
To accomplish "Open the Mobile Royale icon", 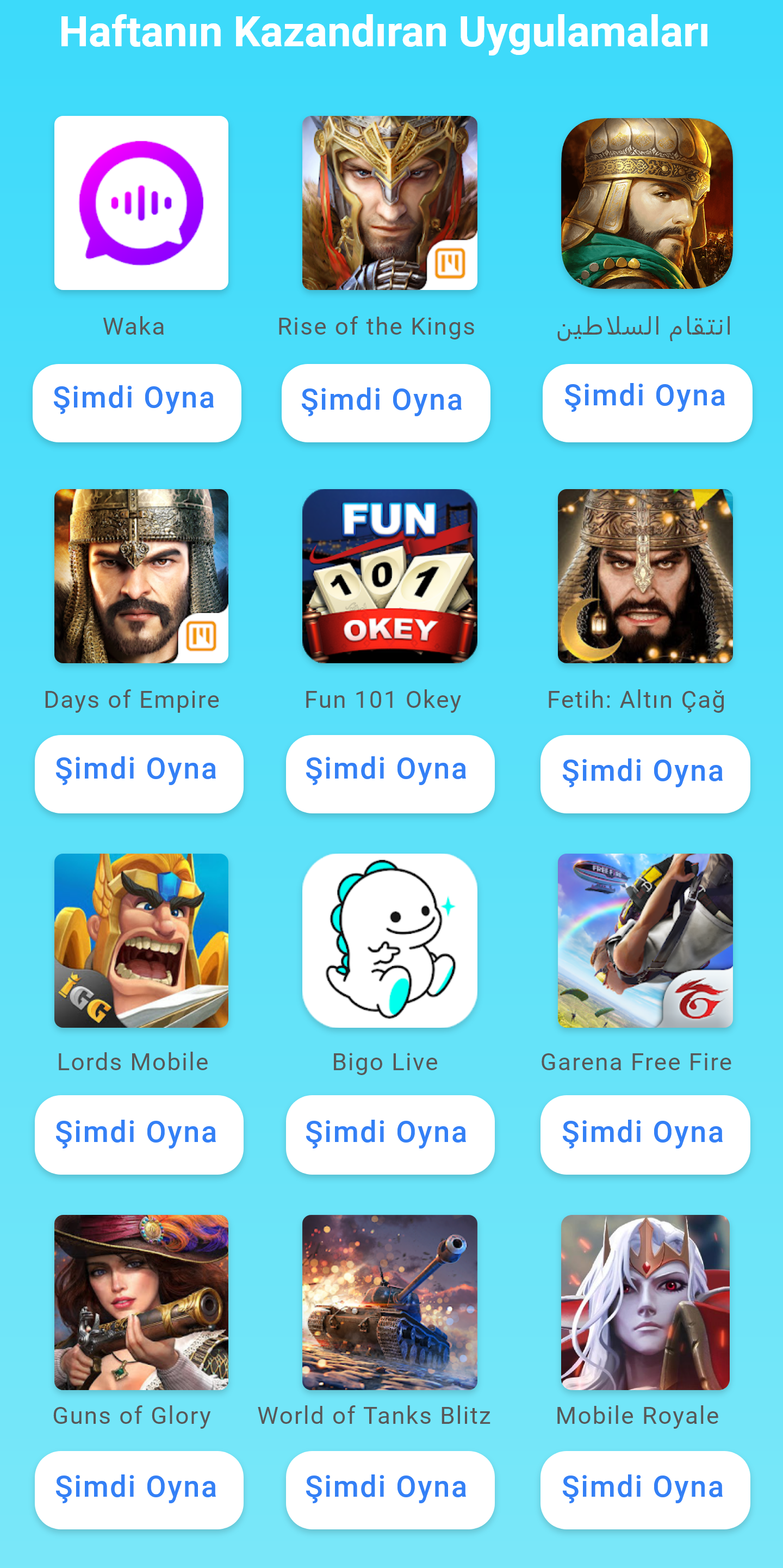I will 645,1301.
